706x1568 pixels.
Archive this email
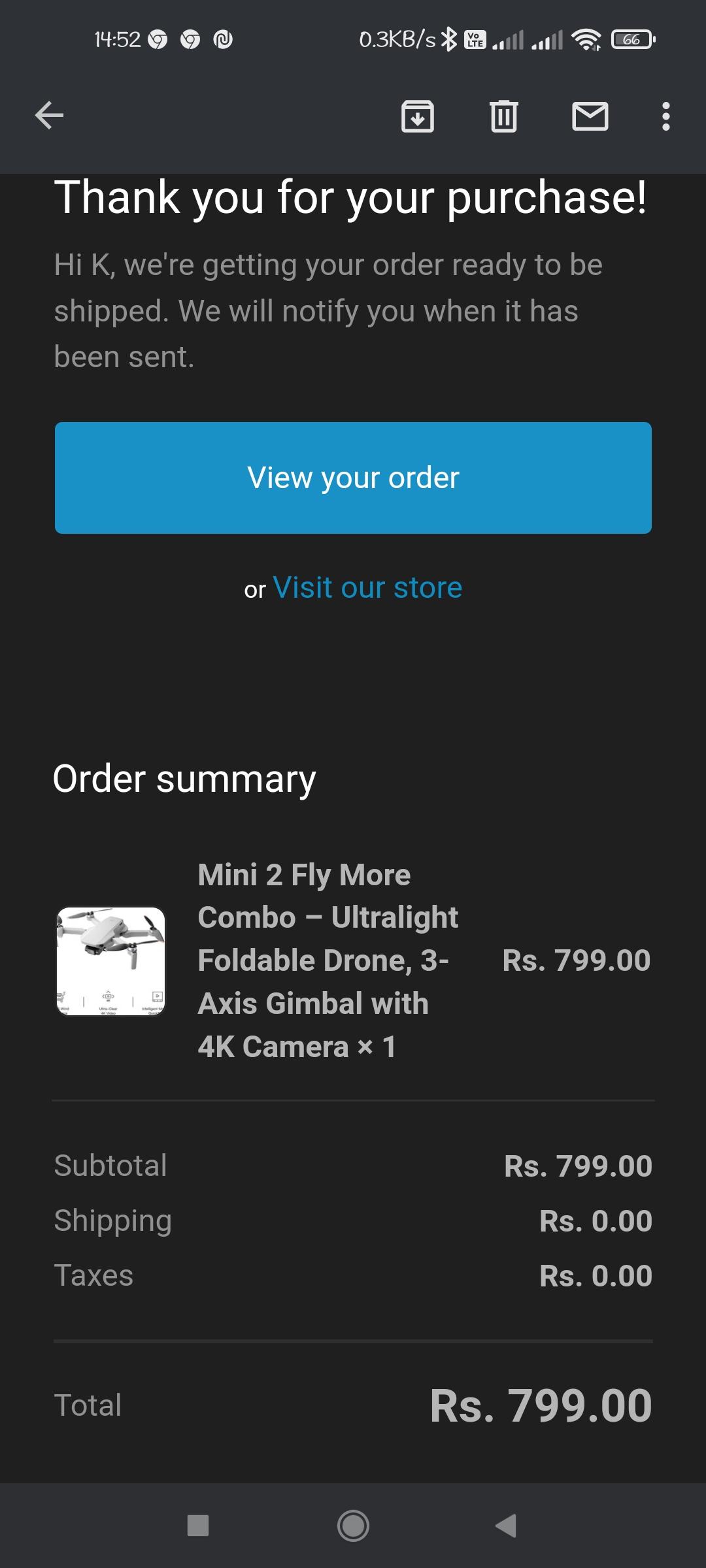pyautogui.click(x=417, y=116)
